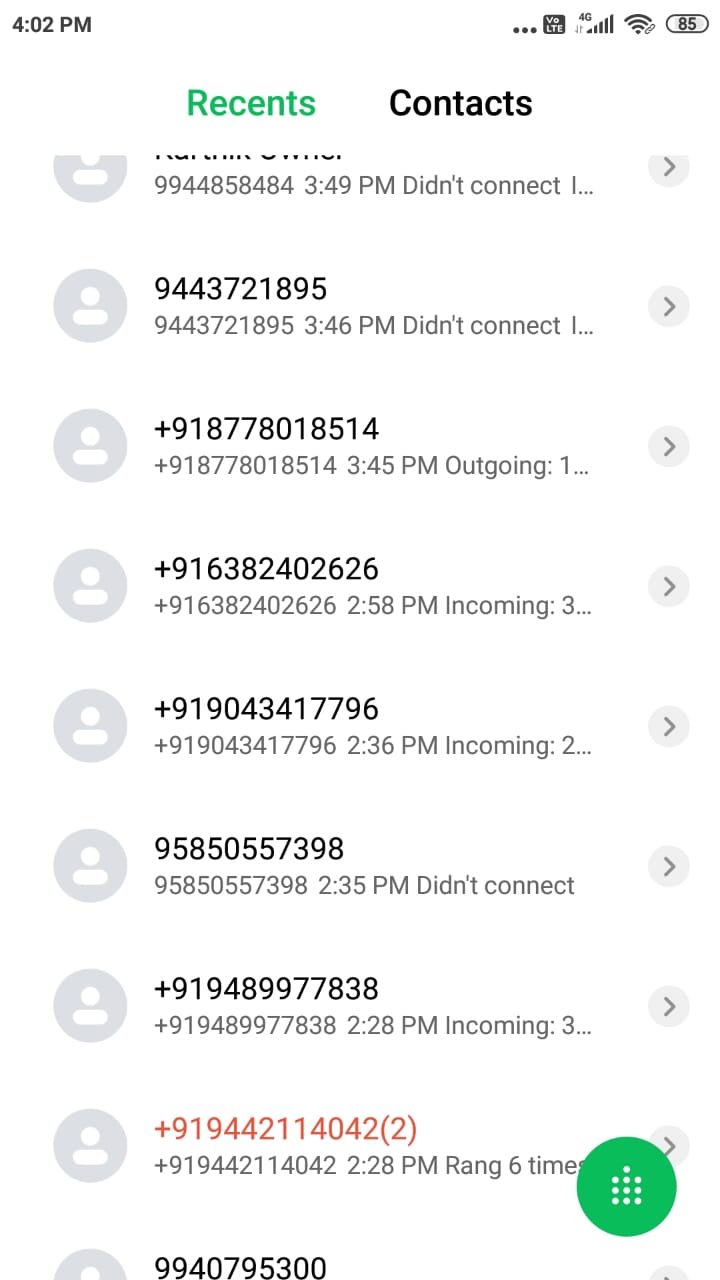Open details arrow for 9944858484
This screenshot has width=720, height=1280.
[x=669, y=168]
